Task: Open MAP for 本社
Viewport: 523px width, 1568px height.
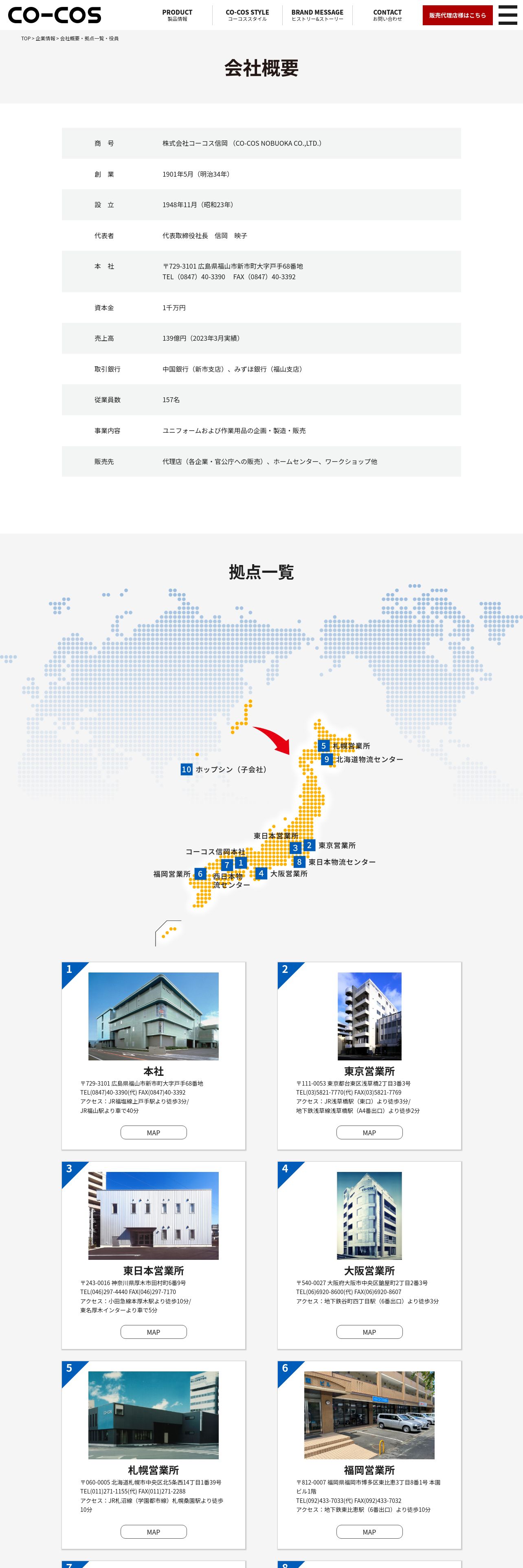Action: tap(154, 1133)
